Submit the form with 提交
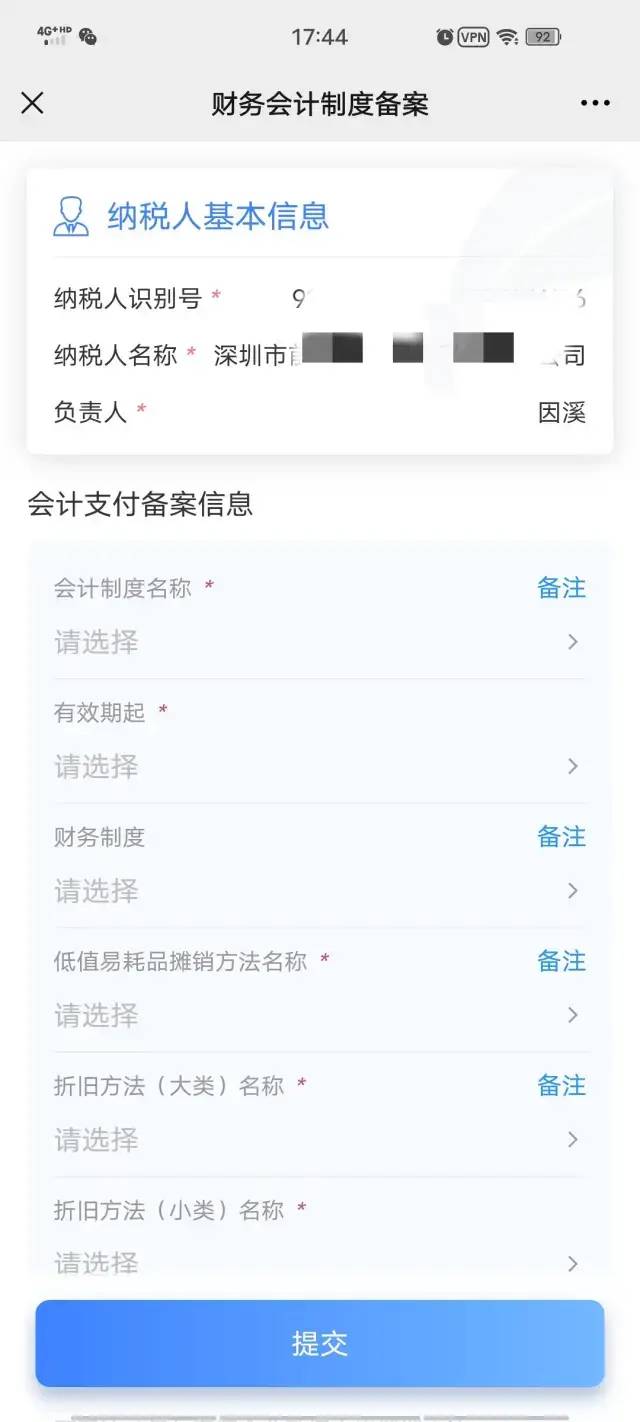640x1422 pixels. coord(320,1343)
